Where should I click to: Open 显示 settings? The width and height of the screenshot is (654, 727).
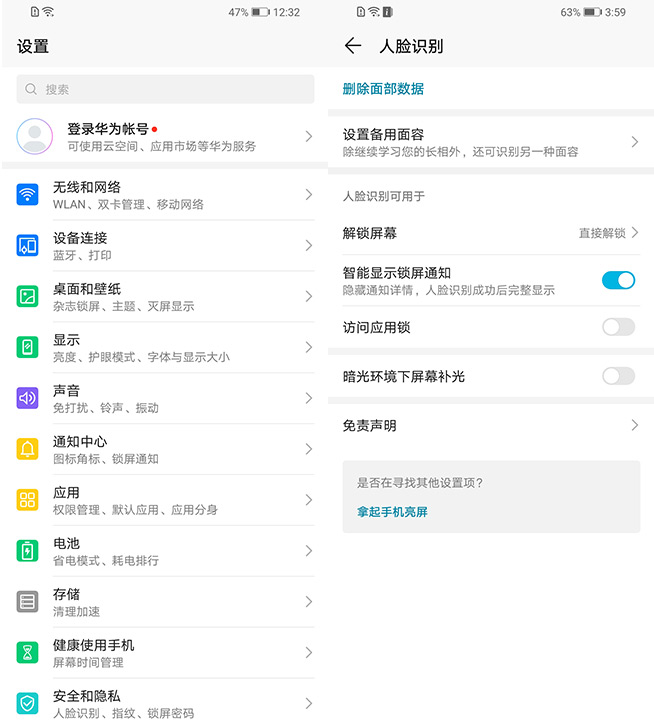point(165,348)
